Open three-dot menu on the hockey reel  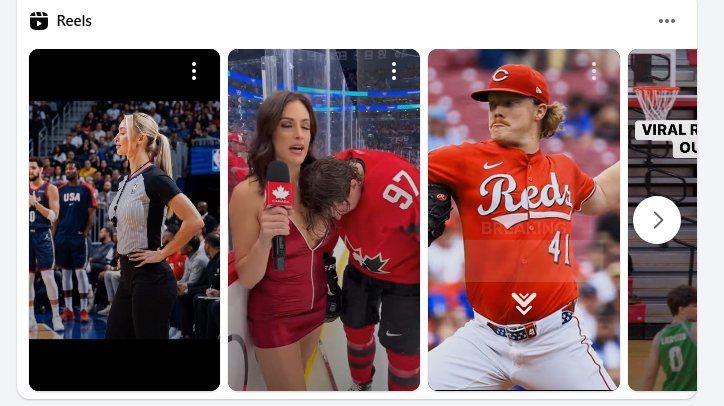pyautogui.click(x=394, y=71)
